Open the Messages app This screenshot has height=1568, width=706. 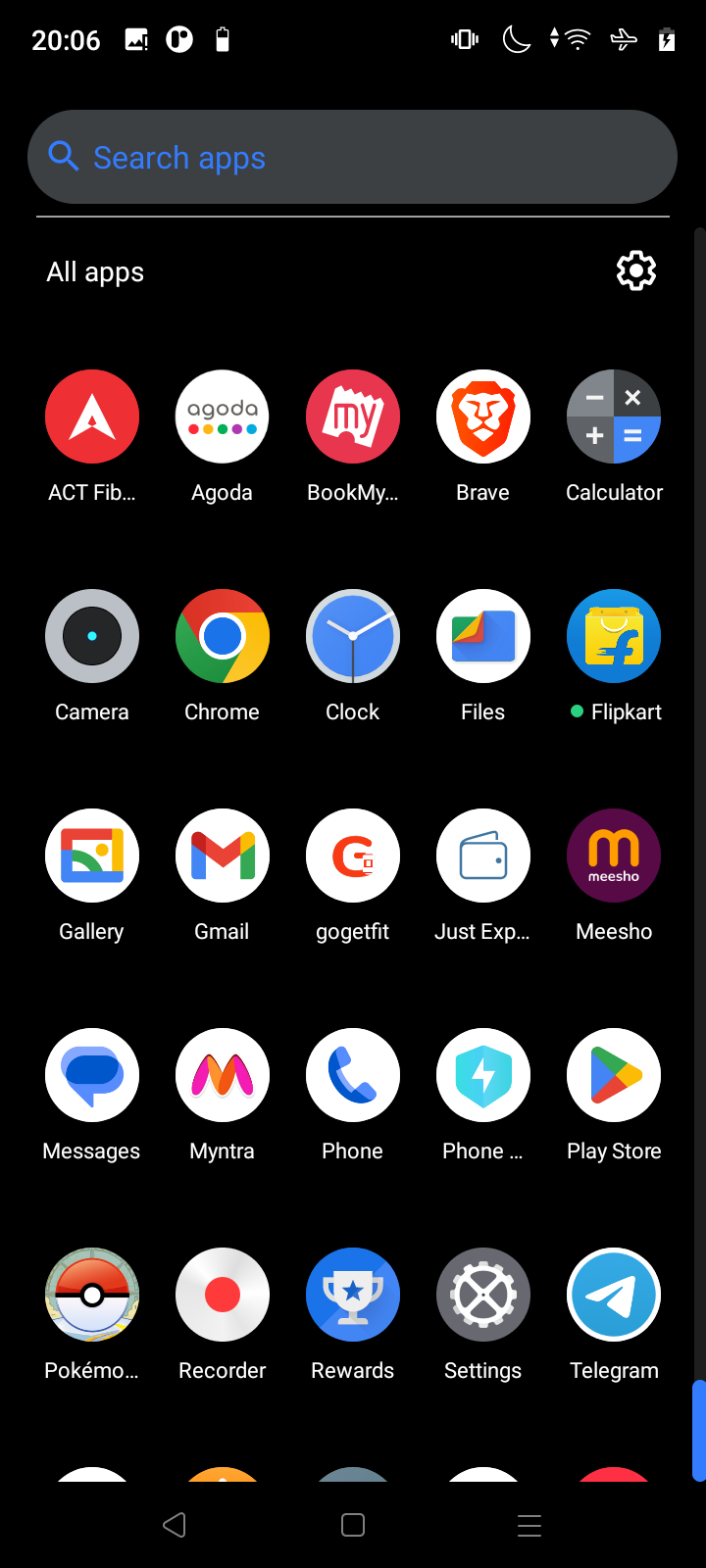tap(92, 1075)
